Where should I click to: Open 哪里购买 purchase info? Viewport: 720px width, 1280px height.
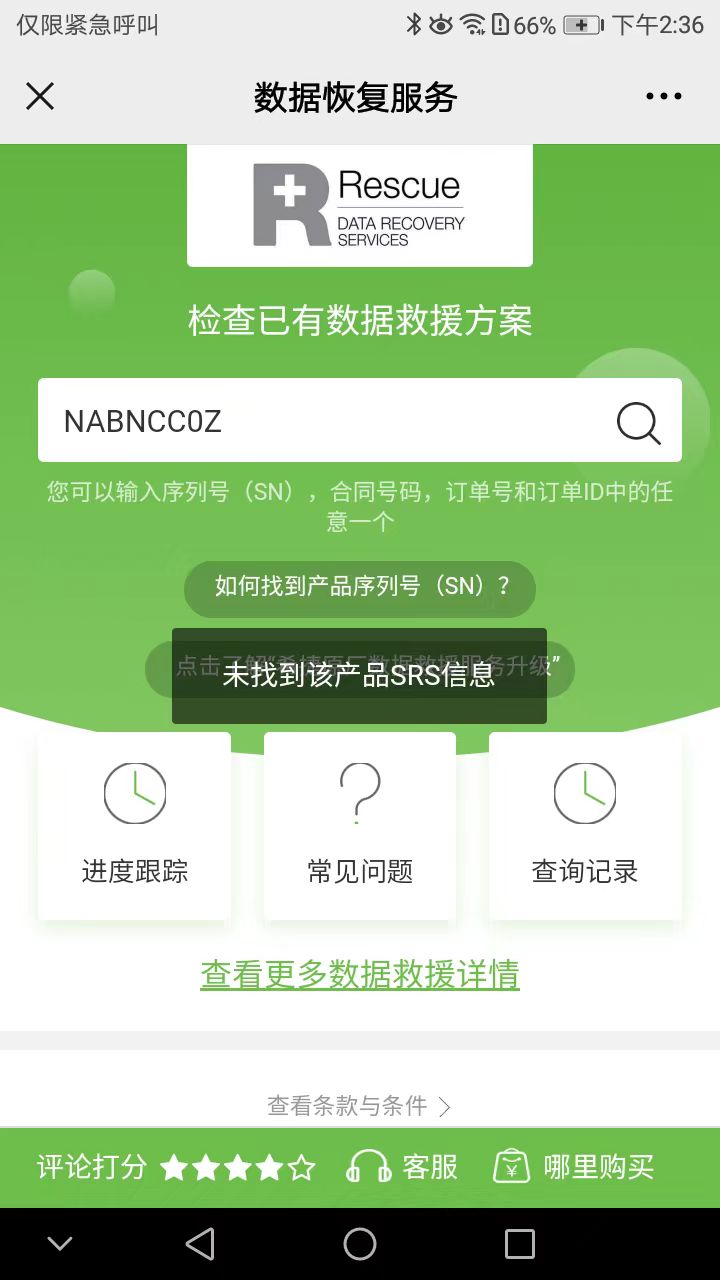pos(574,1167)
